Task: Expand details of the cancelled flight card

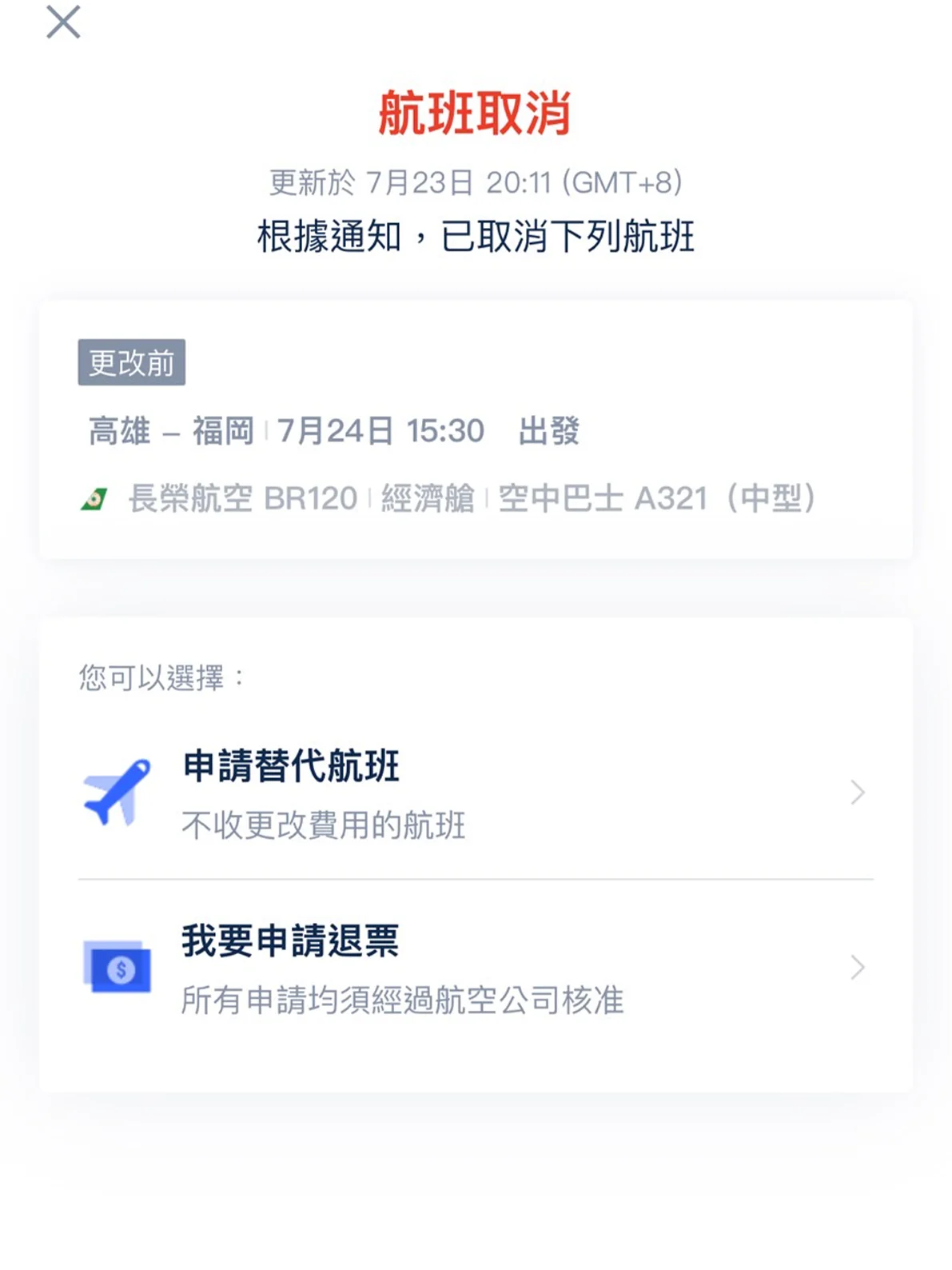Action: point(474,432)
